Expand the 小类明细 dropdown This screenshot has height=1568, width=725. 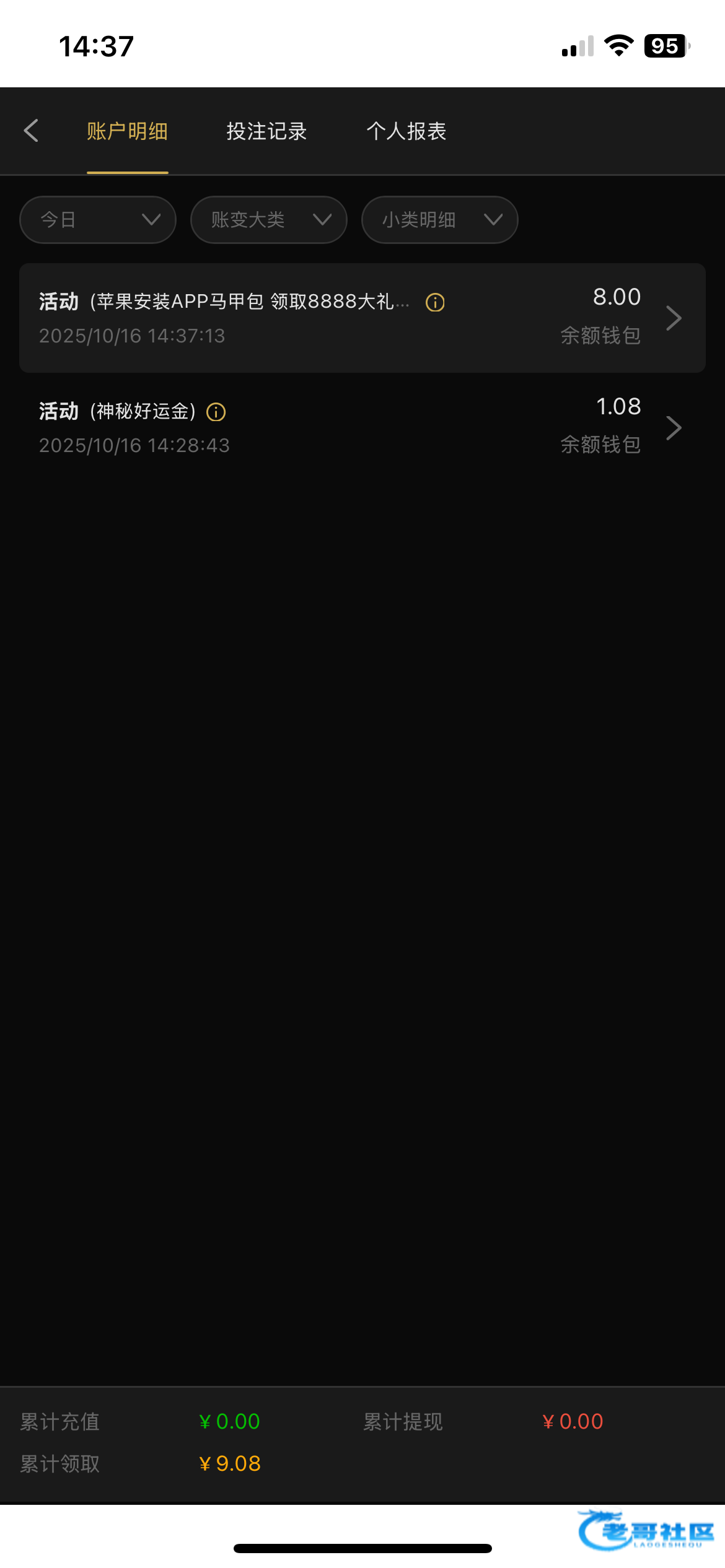pyautogui.click(x=440, y=220)
